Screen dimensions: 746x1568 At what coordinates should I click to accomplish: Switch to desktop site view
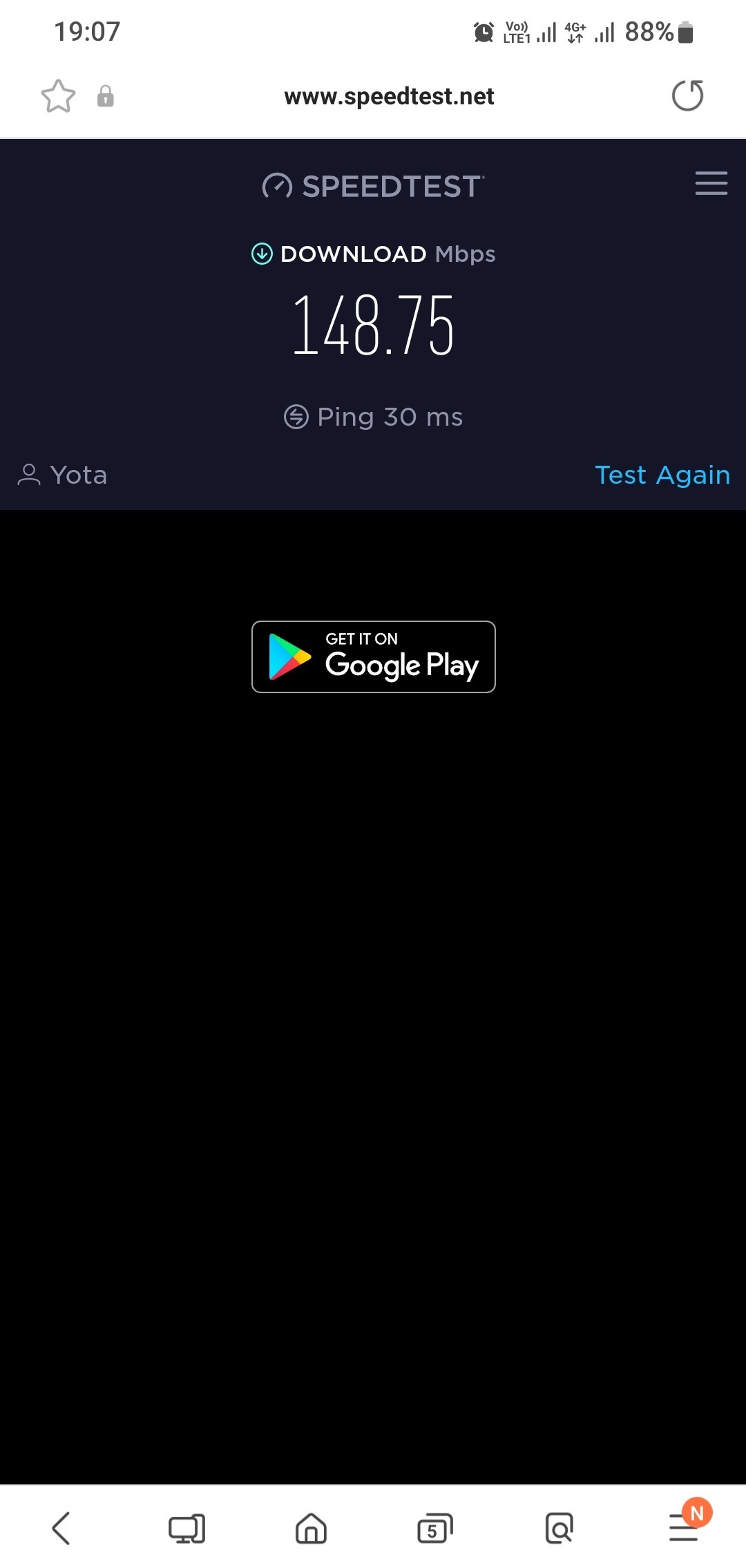(x=186, y=1528)
